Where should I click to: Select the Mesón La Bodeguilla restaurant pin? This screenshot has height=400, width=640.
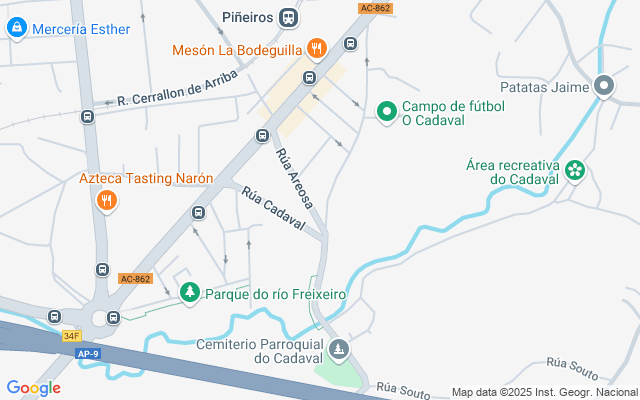pyautogui.click(x=317, y=48)
